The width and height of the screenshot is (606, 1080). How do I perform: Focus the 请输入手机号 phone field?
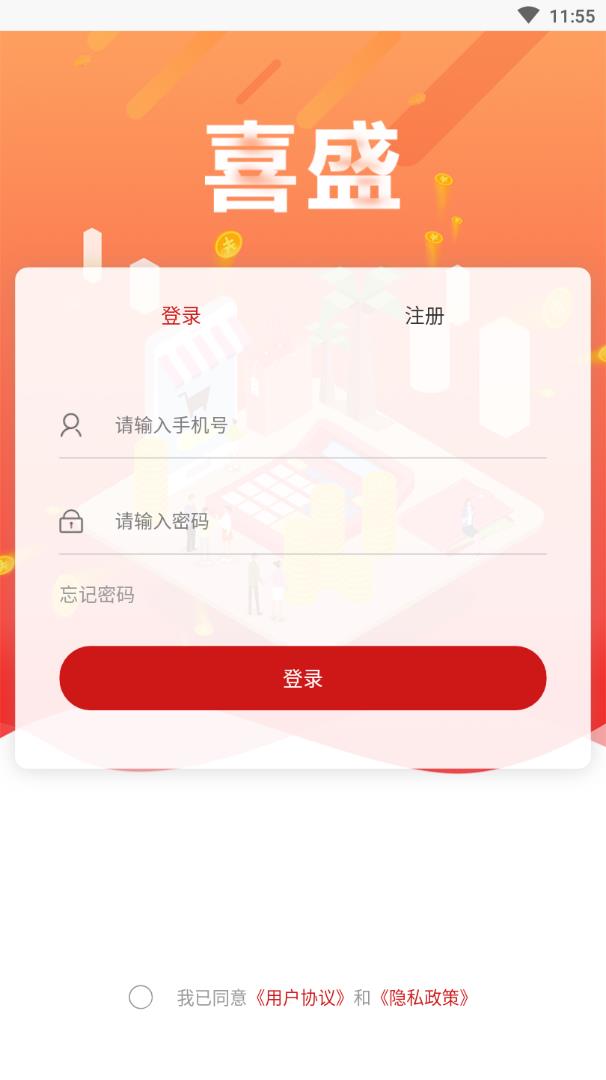point(320,426)
